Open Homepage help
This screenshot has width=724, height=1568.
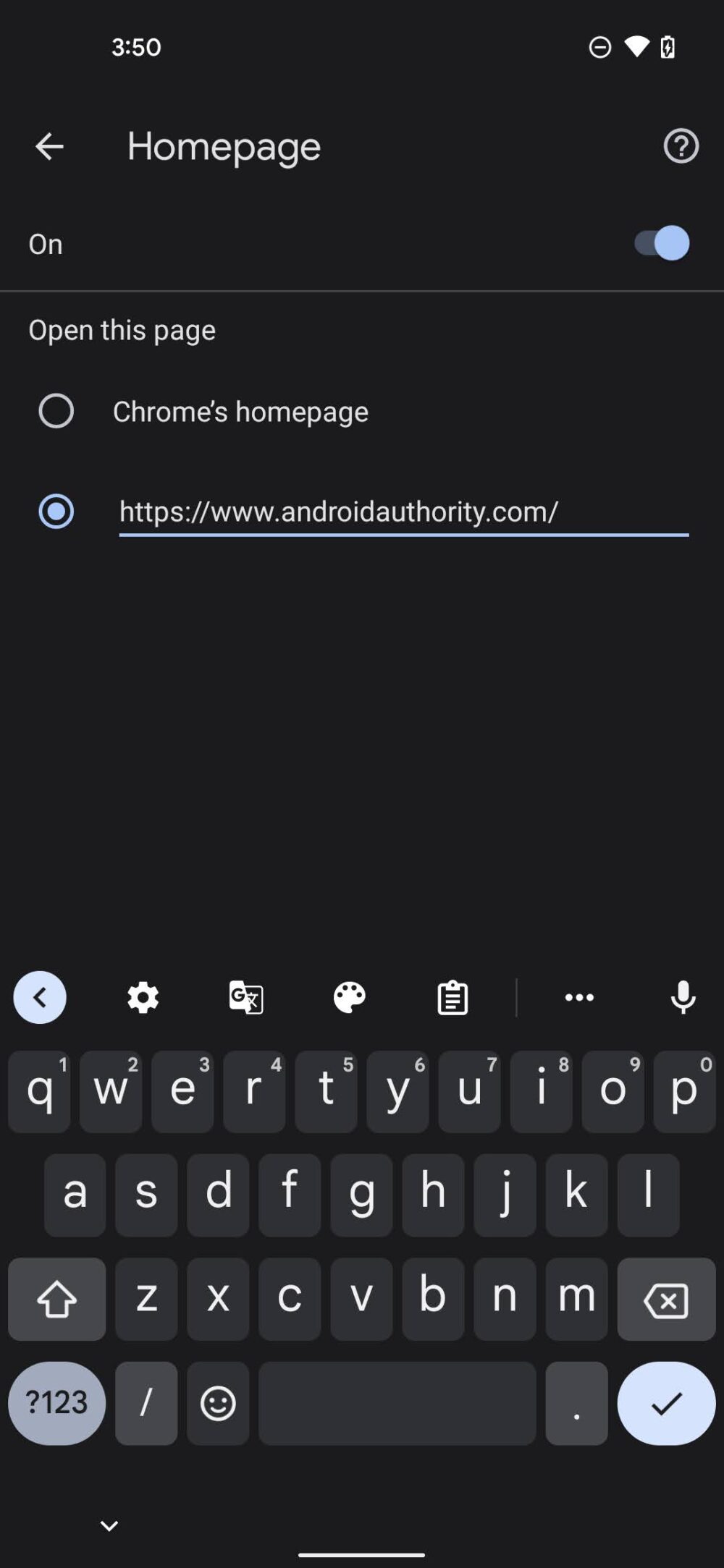pos(679,146)
